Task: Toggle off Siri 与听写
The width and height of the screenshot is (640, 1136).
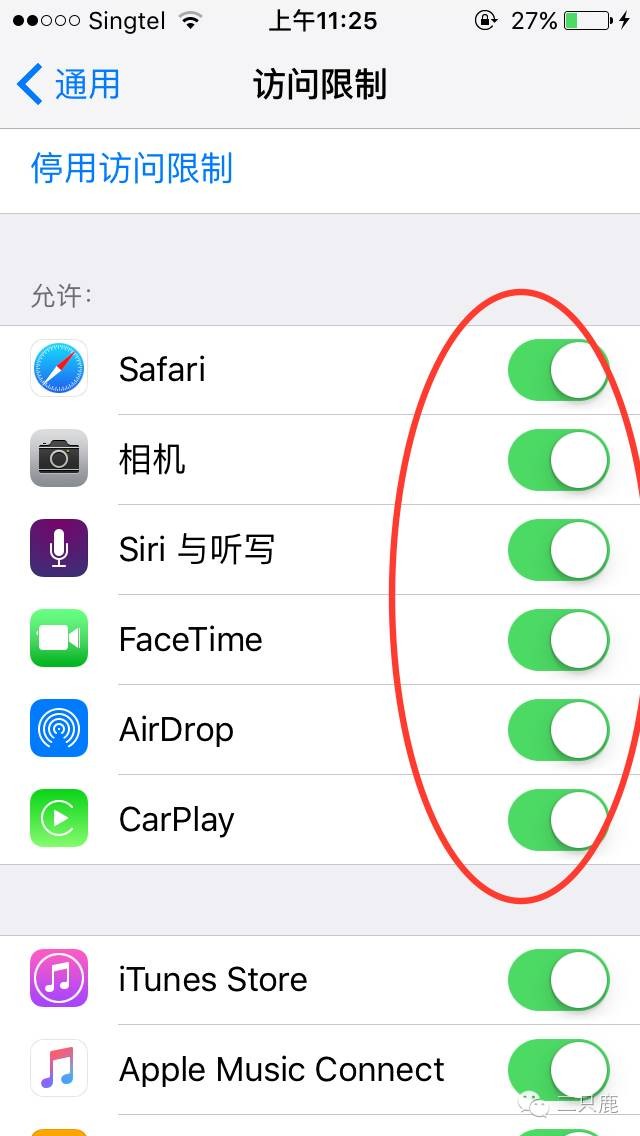Action: tap(558, 550)
